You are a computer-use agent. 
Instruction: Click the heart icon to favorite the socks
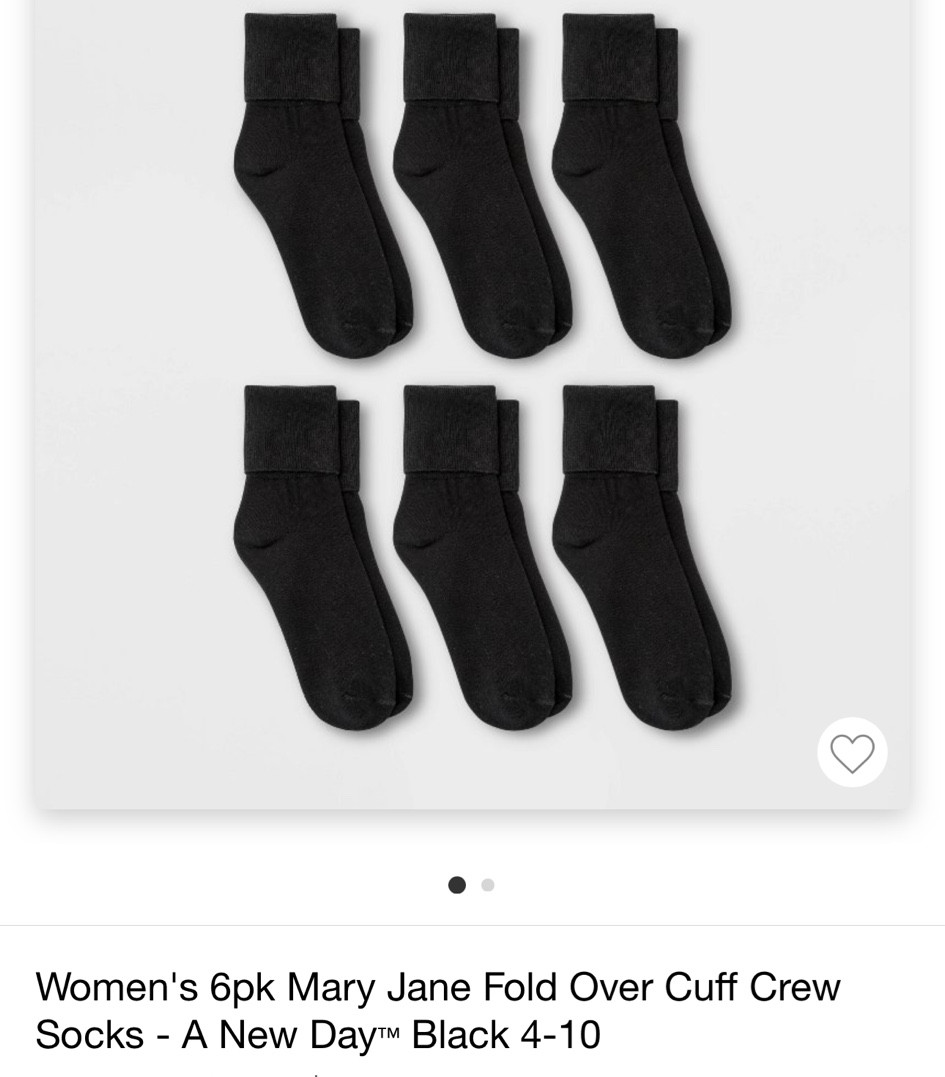click(852, 751)
